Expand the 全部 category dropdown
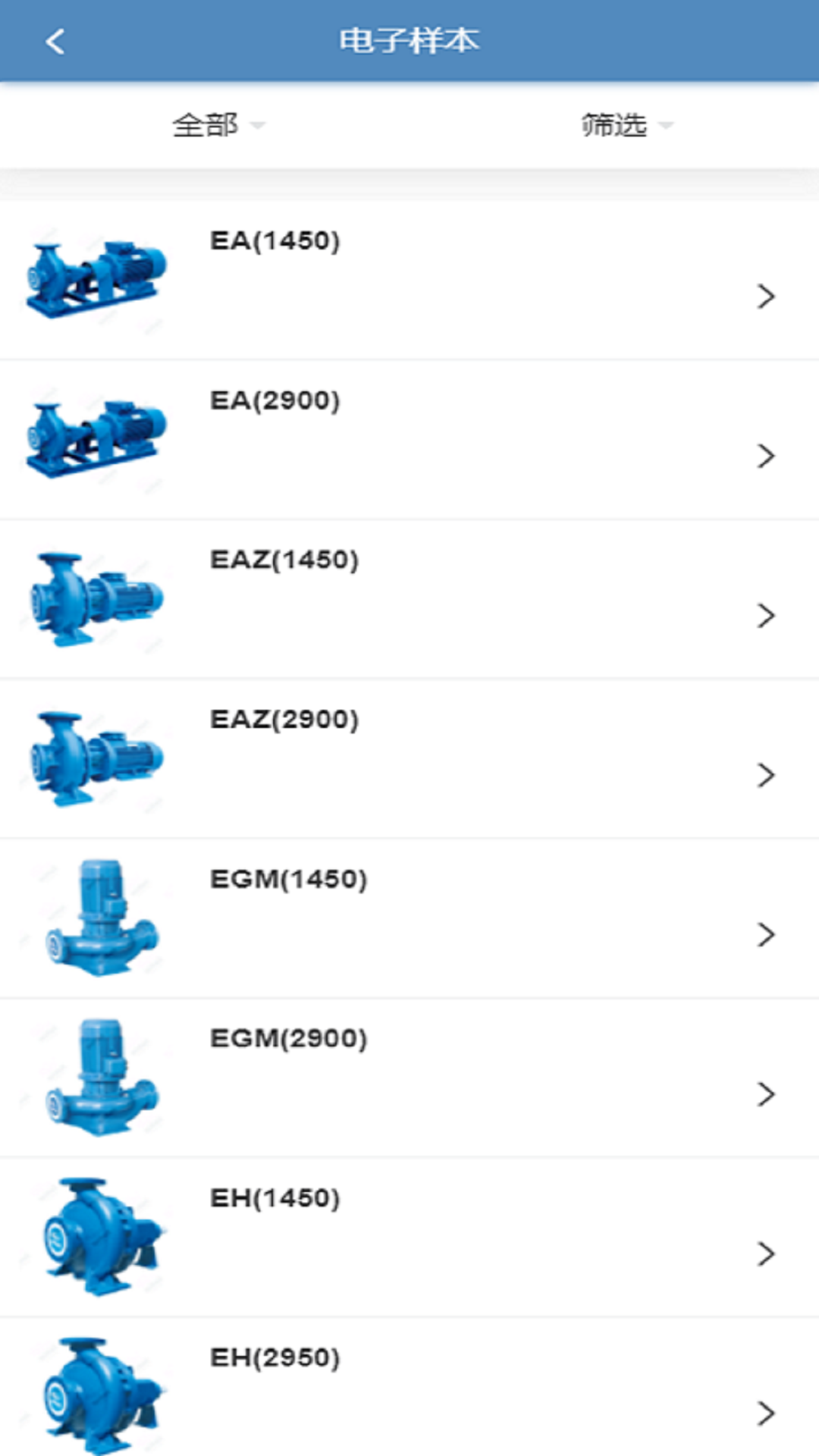The image size is (819, 1456). coord(218,125)
